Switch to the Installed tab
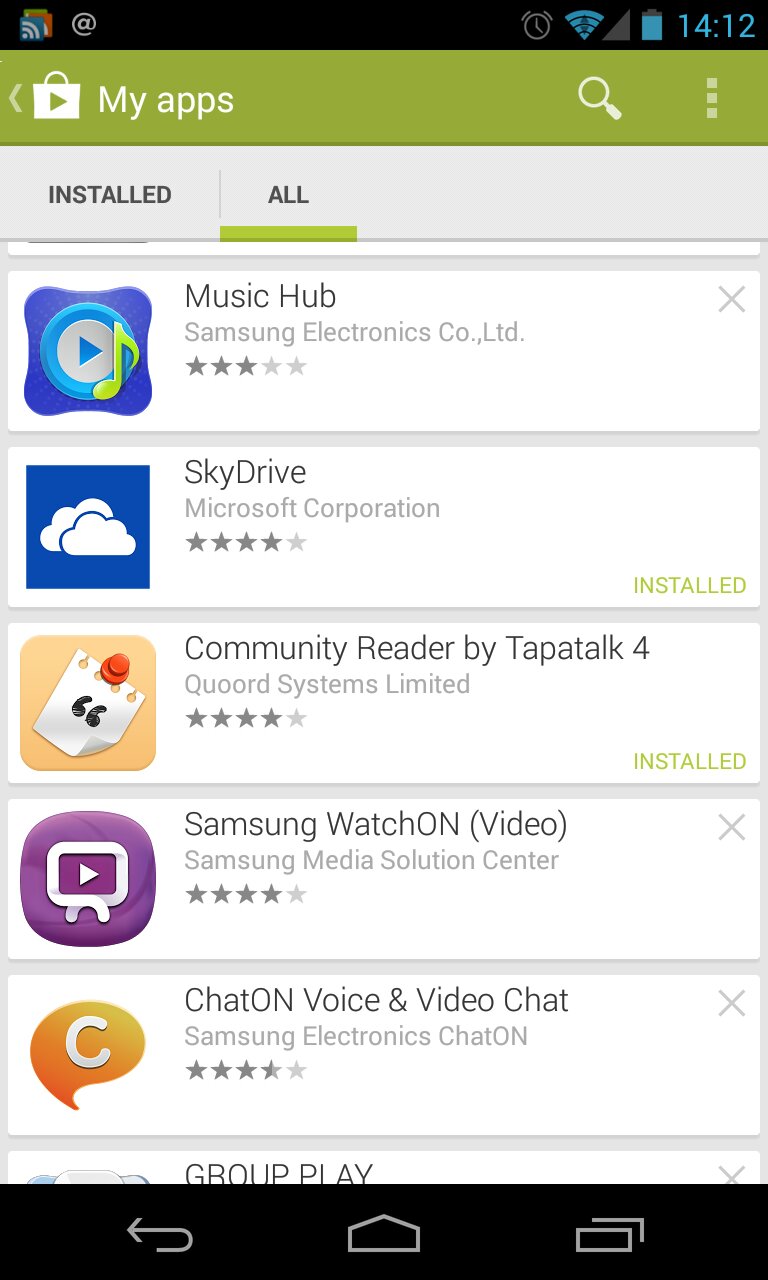 [110, 195]
